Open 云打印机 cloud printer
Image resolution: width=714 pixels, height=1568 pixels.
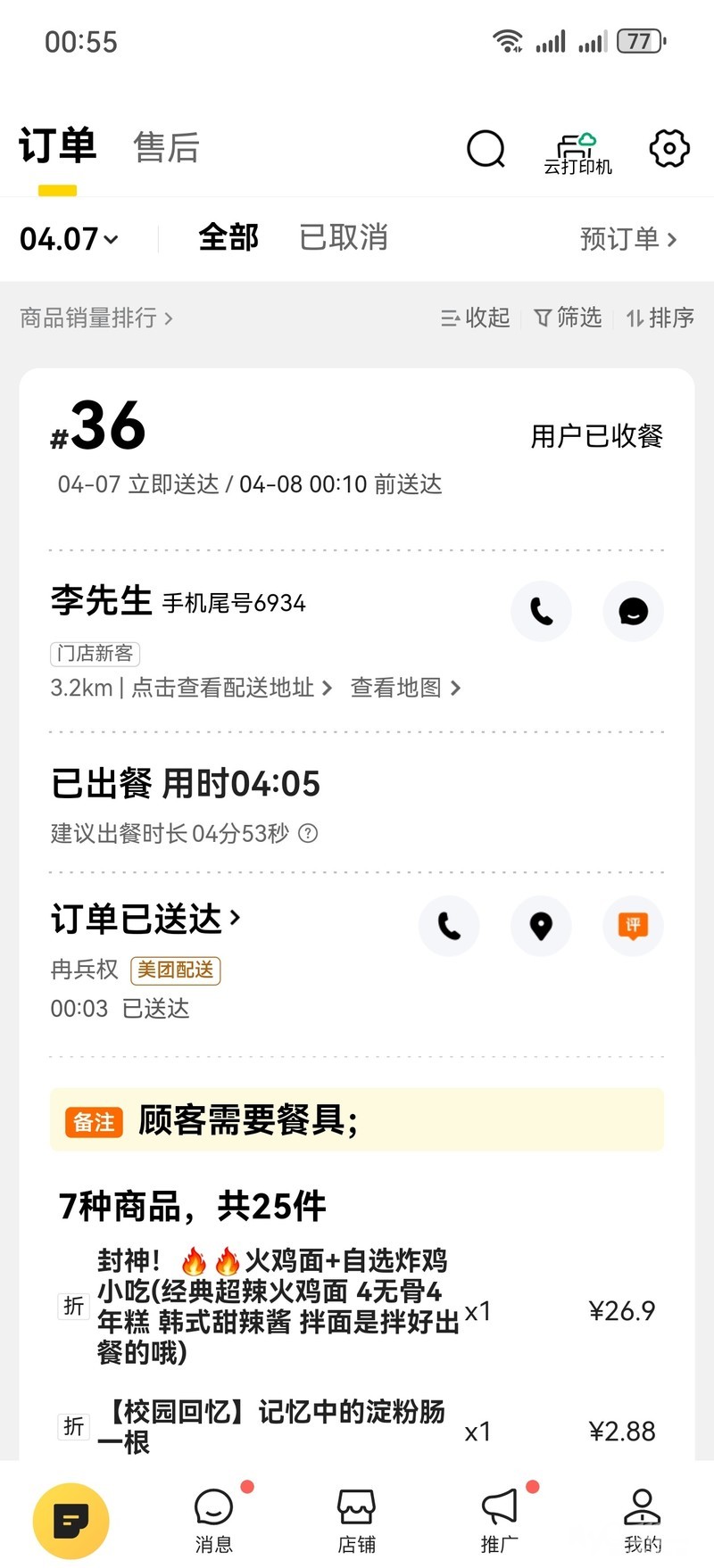tap(577, 153)
